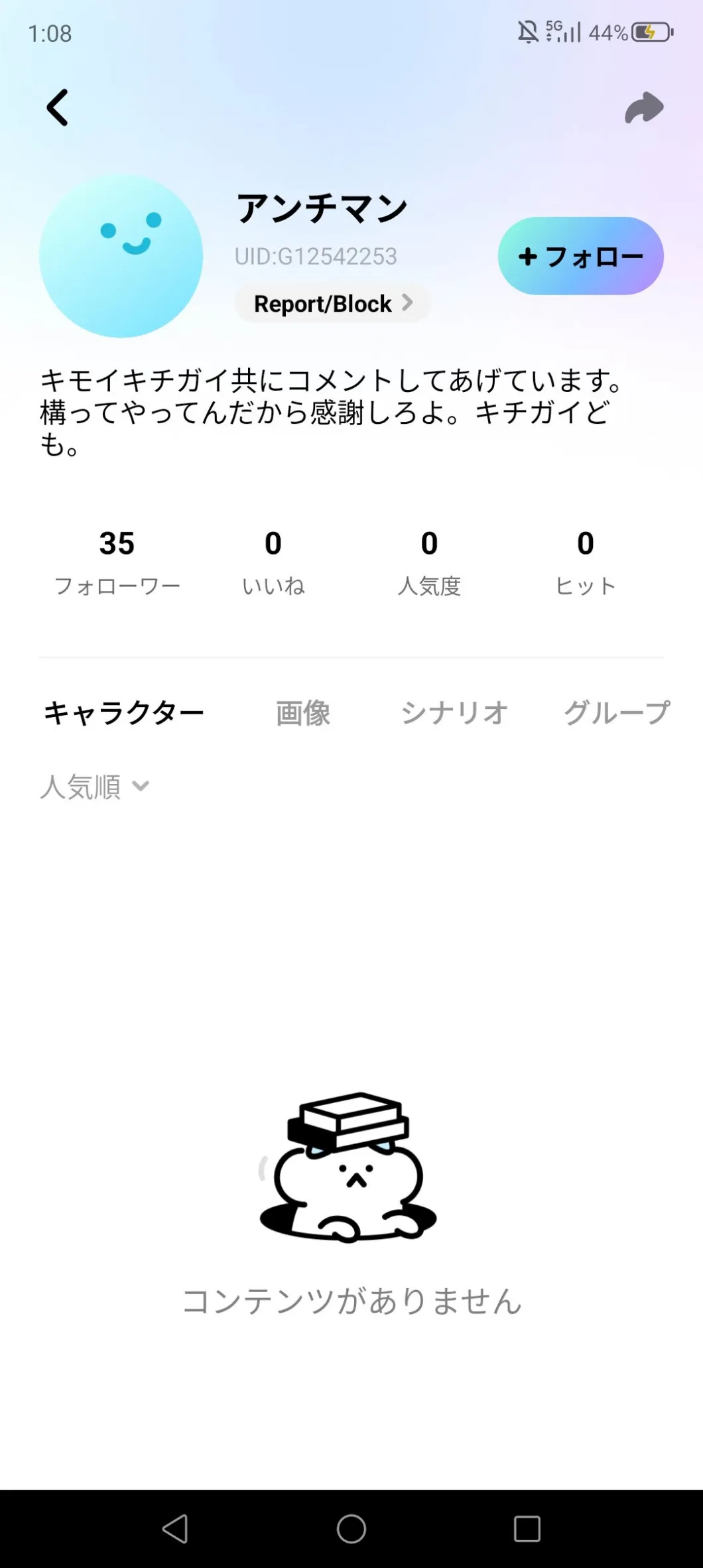Share this profile via the arrow icon
The height and width of the screenshot is (1568, 703).
[x=643, y=108]
